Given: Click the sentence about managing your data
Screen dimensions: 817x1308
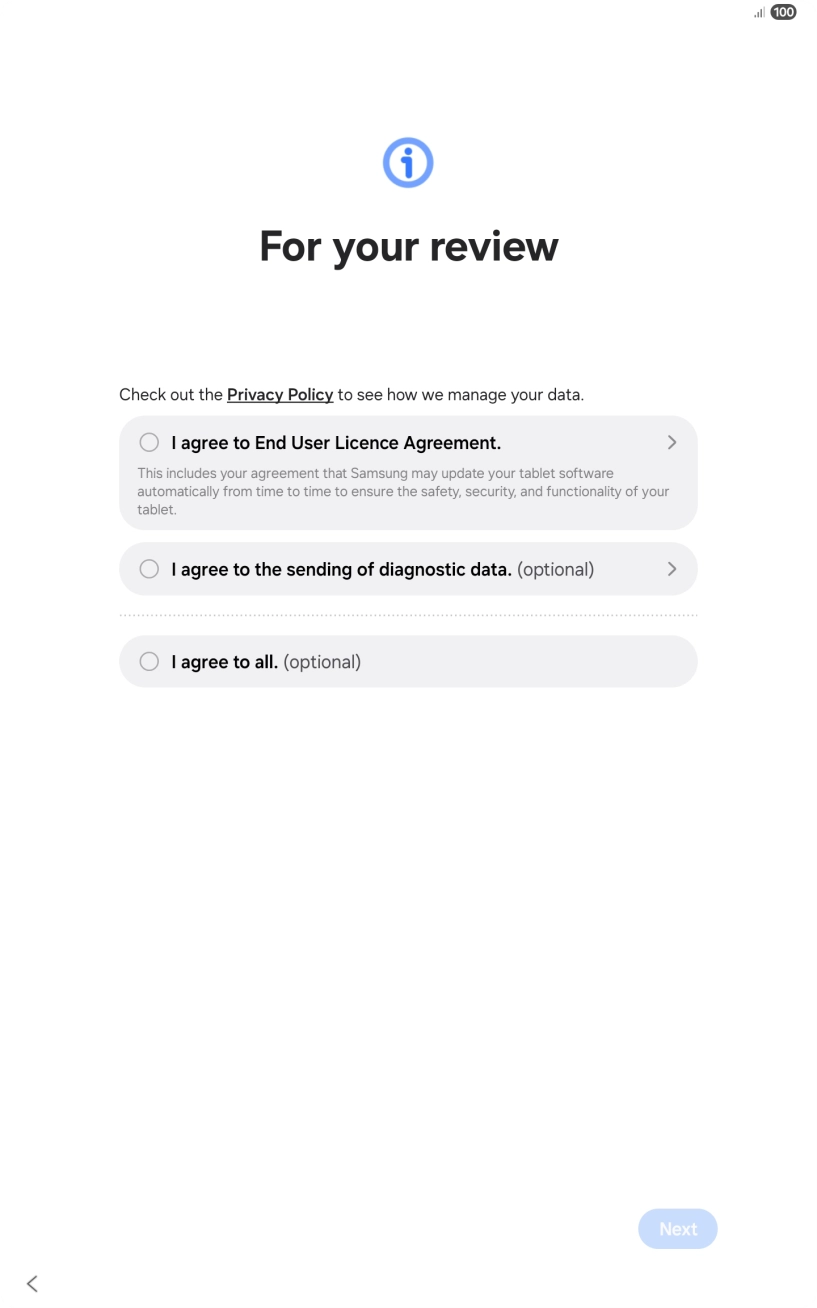Looking at the screenshot, I should pos(353,394).
